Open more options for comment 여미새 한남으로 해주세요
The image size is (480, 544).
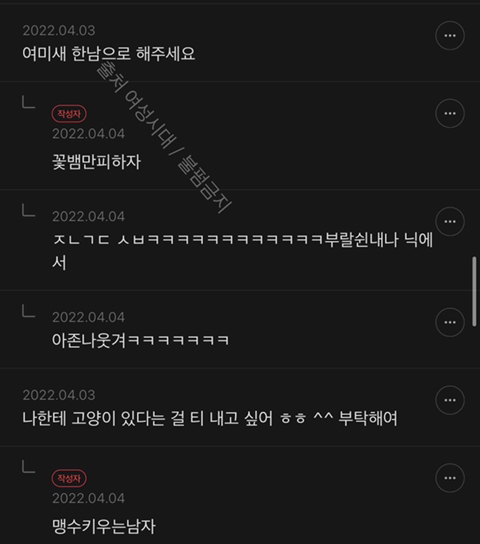pyautogui.click(x=450, y=36)
